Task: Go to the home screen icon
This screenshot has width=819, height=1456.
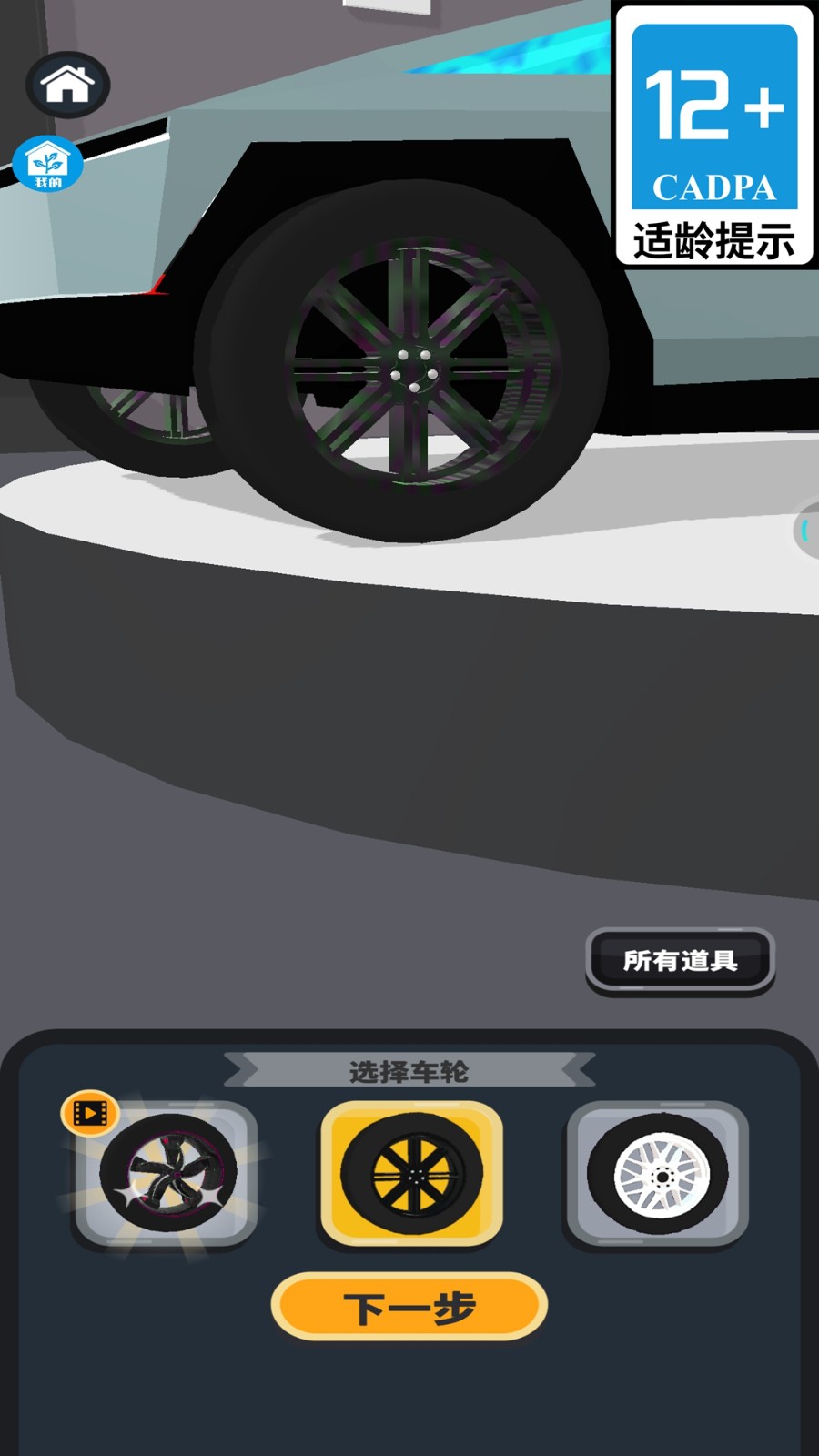Action: (x=67, y=85)
